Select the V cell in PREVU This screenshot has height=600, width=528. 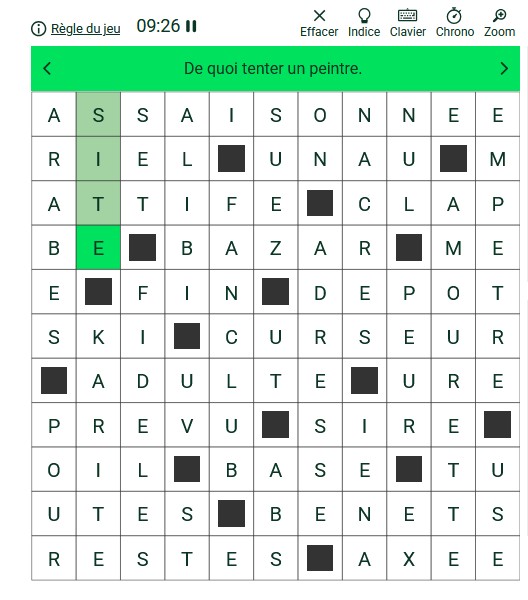pos(187,426)
